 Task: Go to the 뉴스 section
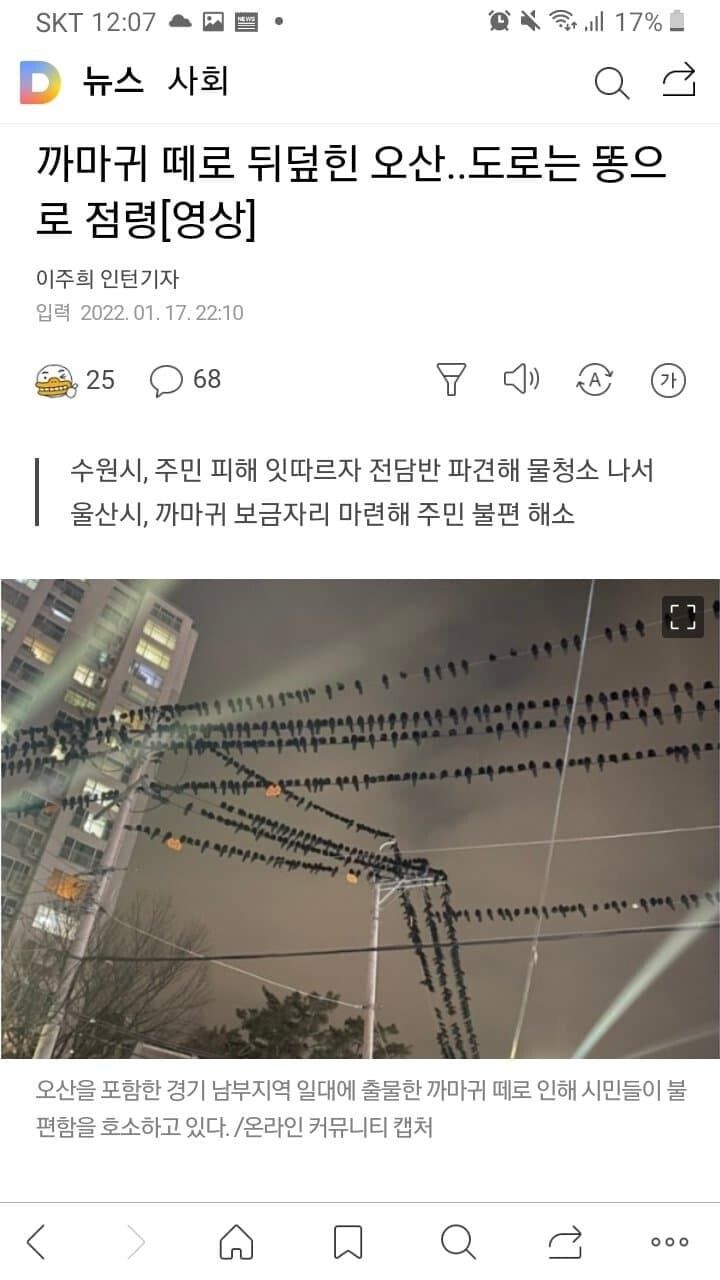coord(113,82)
